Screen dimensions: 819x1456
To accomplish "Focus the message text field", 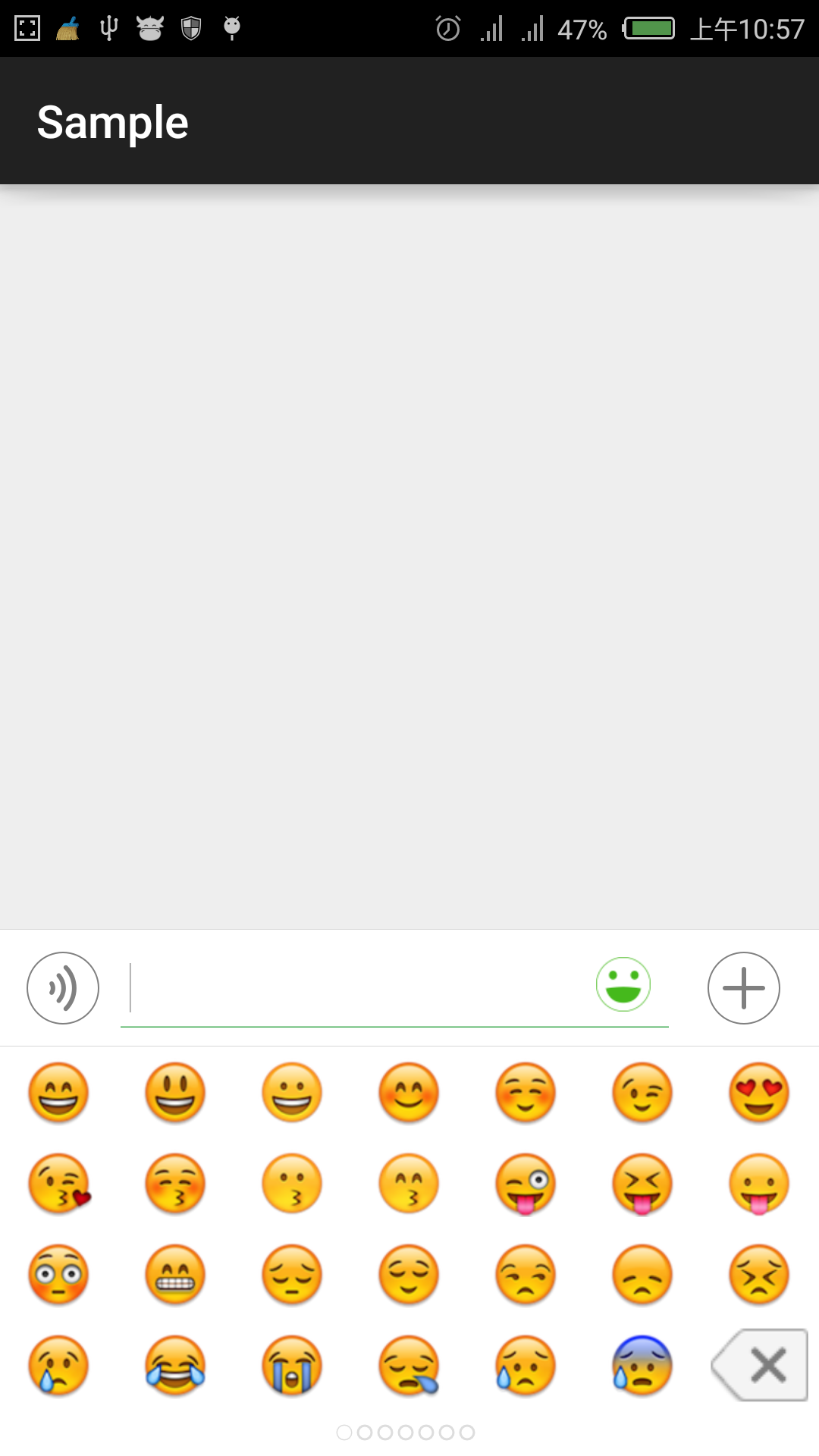I will tap(356, 988).
